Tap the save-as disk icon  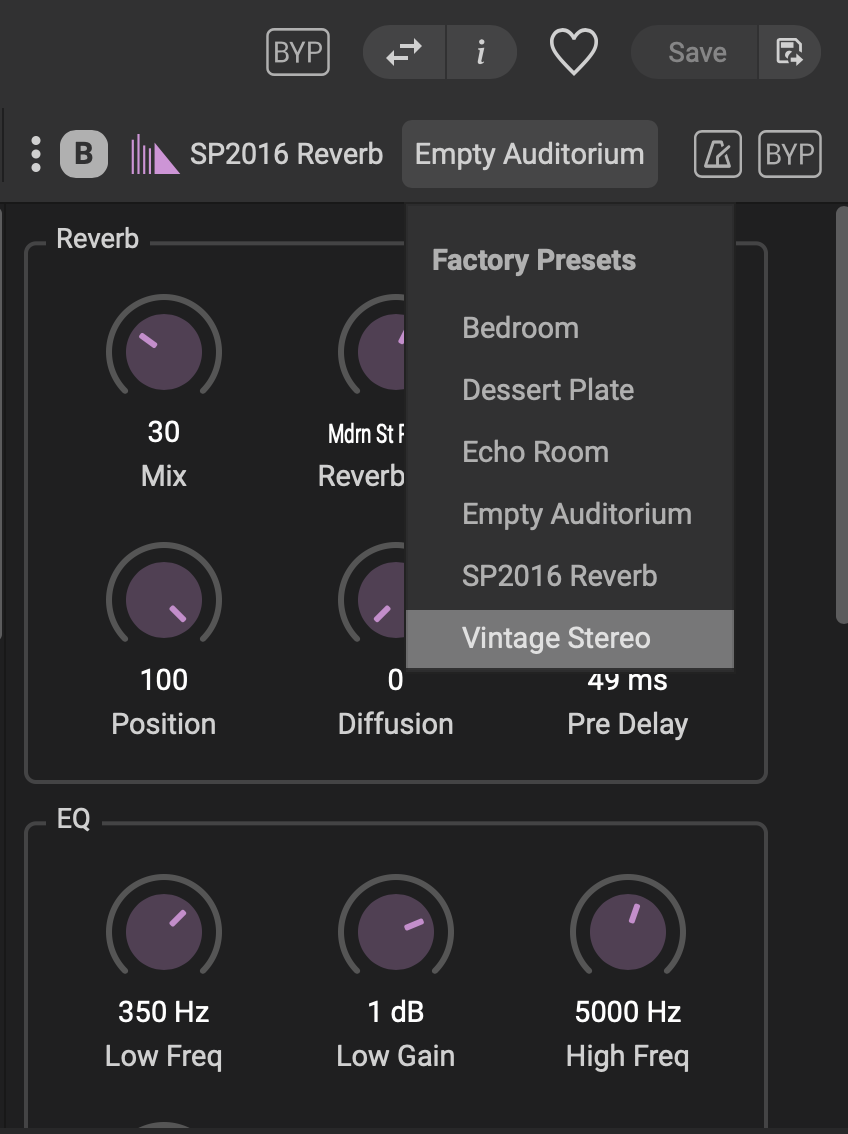pos(790,52)
